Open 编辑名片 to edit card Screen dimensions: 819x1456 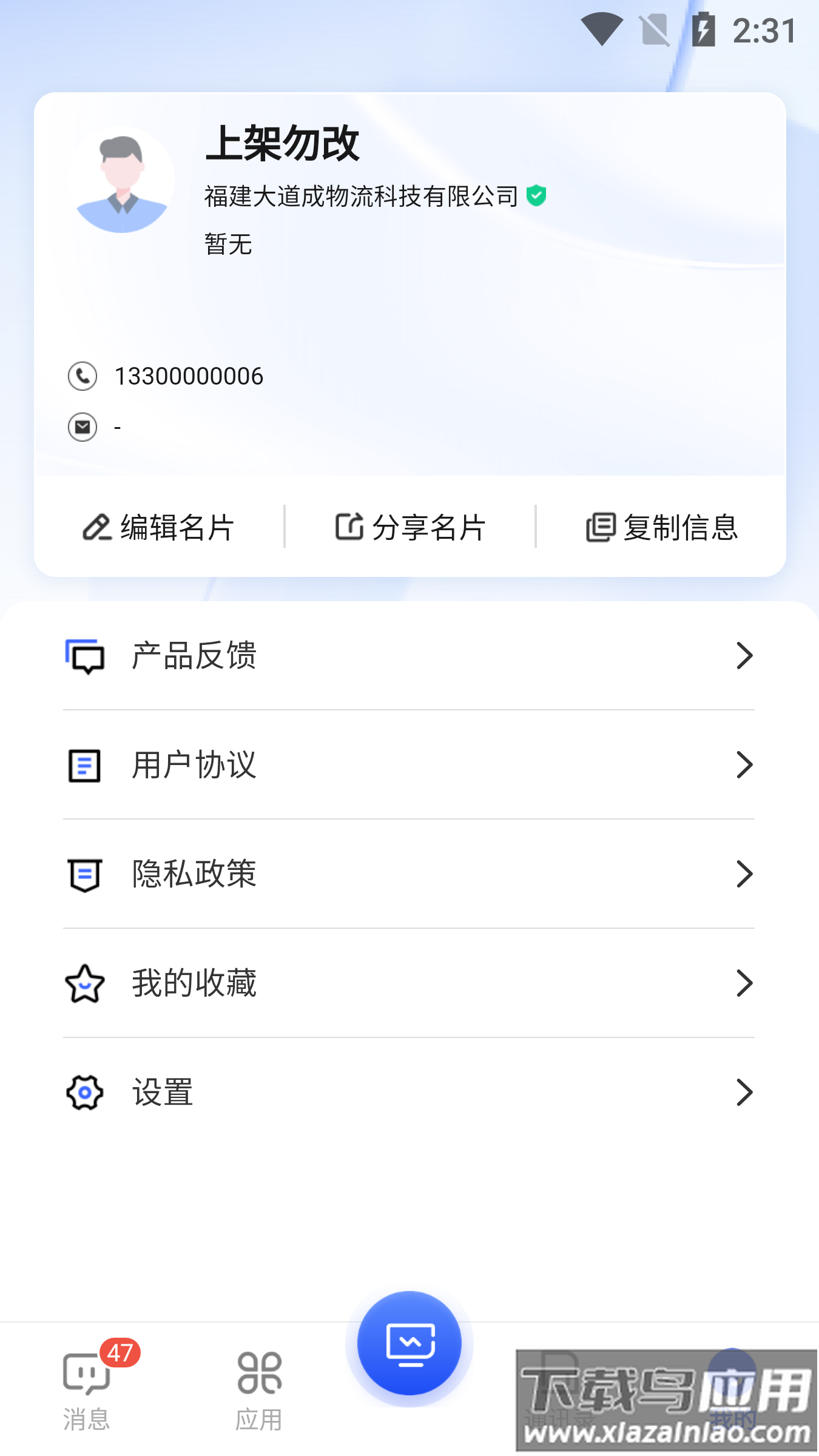click(161, 527)
